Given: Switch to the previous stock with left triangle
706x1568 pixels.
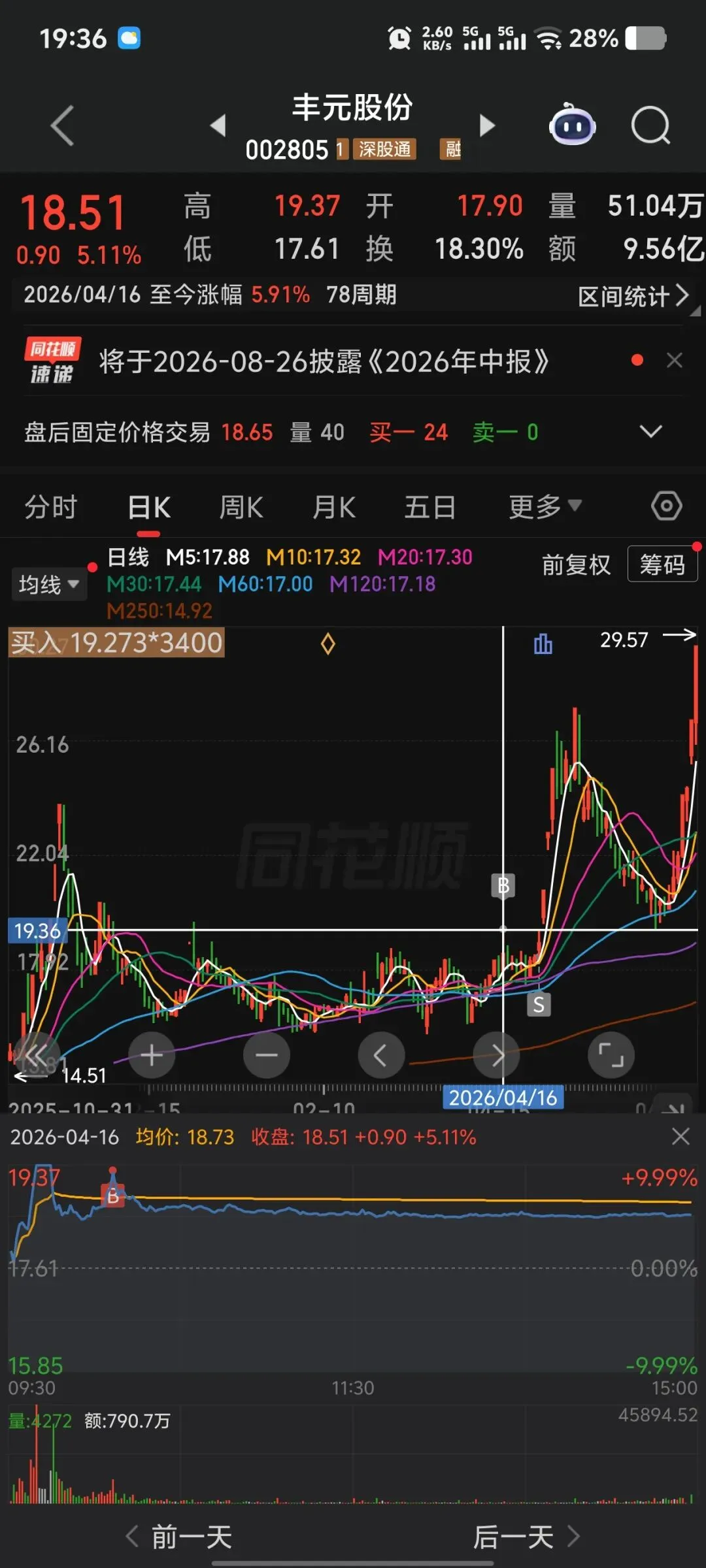Looking at the screenshot, I should coord(218,125).
